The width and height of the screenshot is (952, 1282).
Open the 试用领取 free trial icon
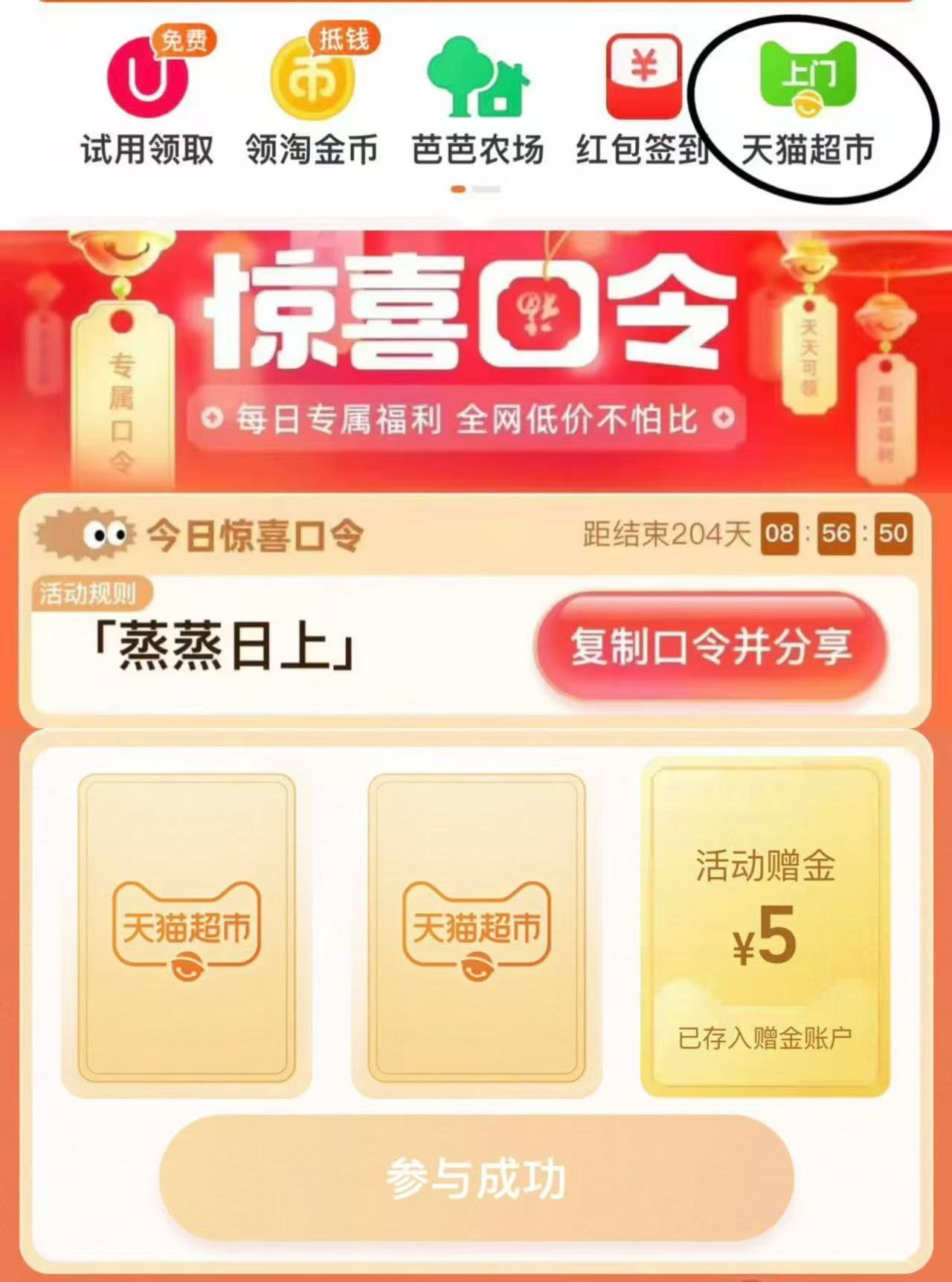pyautogui.click(x=146, y=82)
